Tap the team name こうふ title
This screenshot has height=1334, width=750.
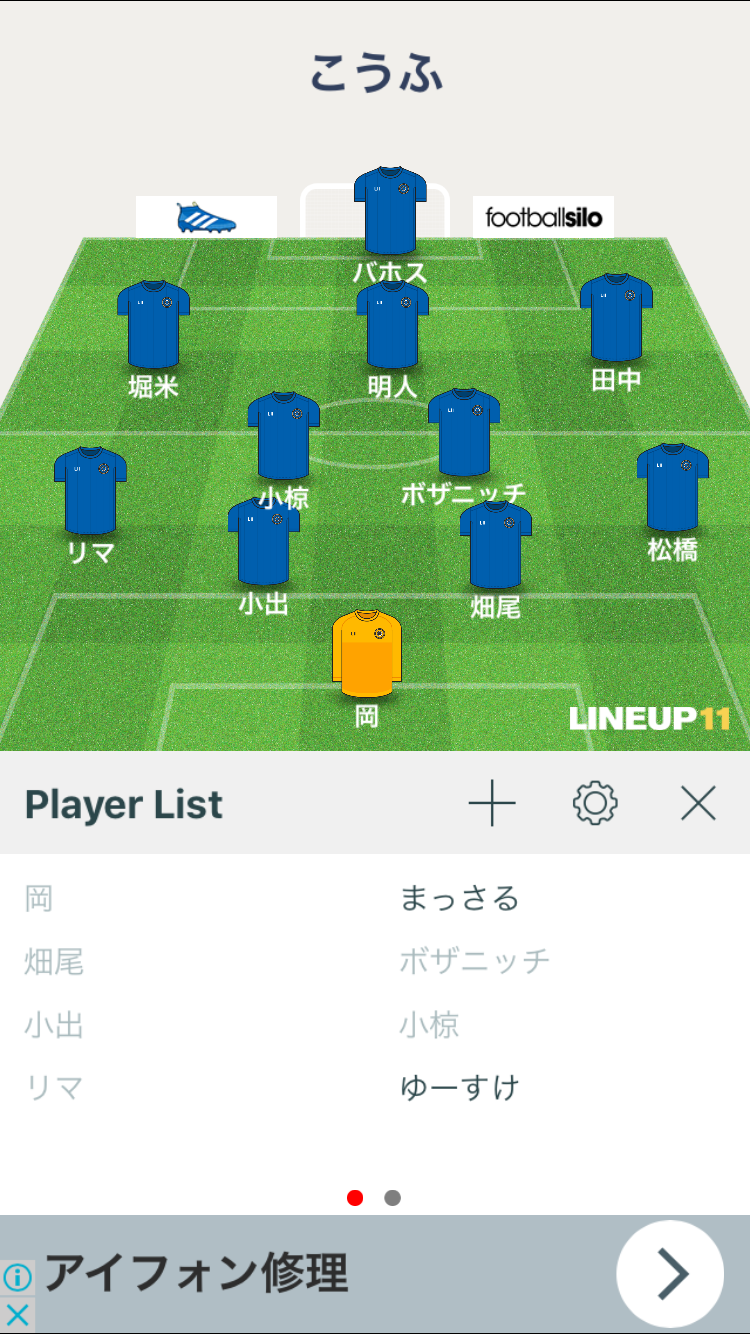(x=375, y=73)
